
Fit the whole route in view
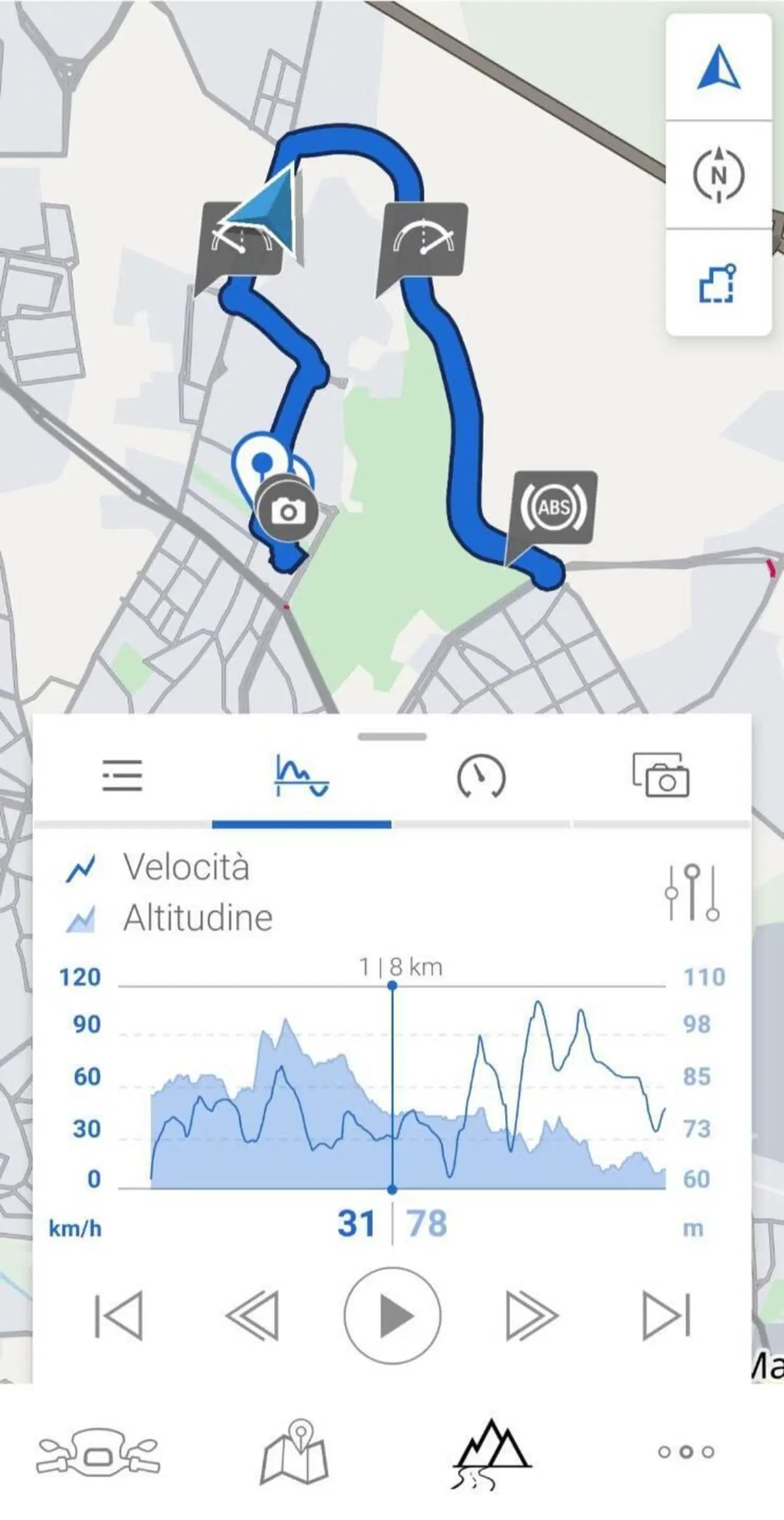(x=719, y=283)
